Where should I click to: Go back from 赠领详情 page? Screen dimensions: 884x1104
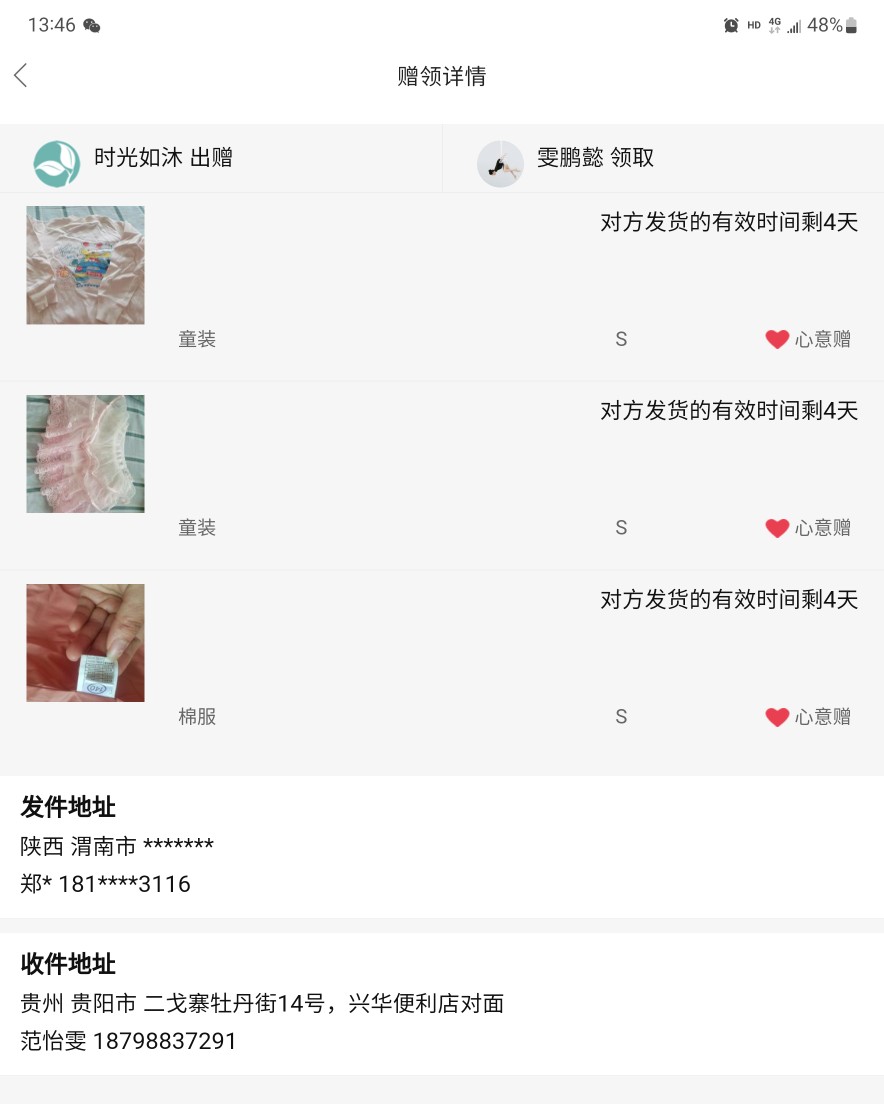pyautogui.click(x=21, y=76)
